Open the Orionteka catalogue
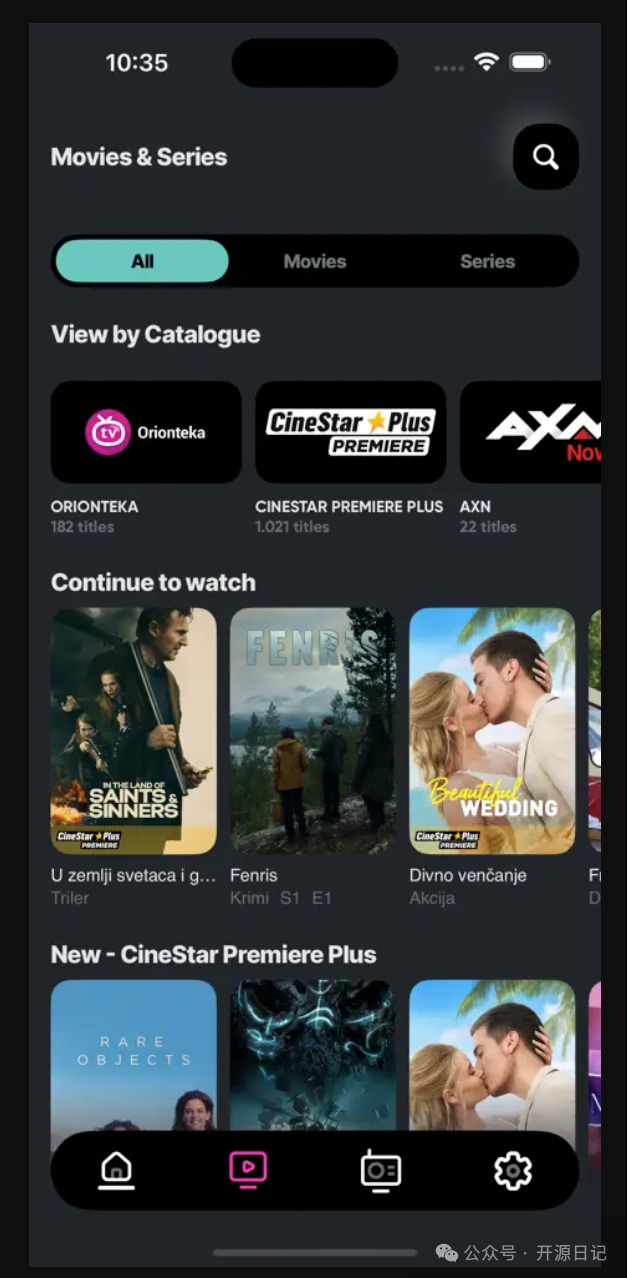Screen dimensions: 627x1278 146,432
